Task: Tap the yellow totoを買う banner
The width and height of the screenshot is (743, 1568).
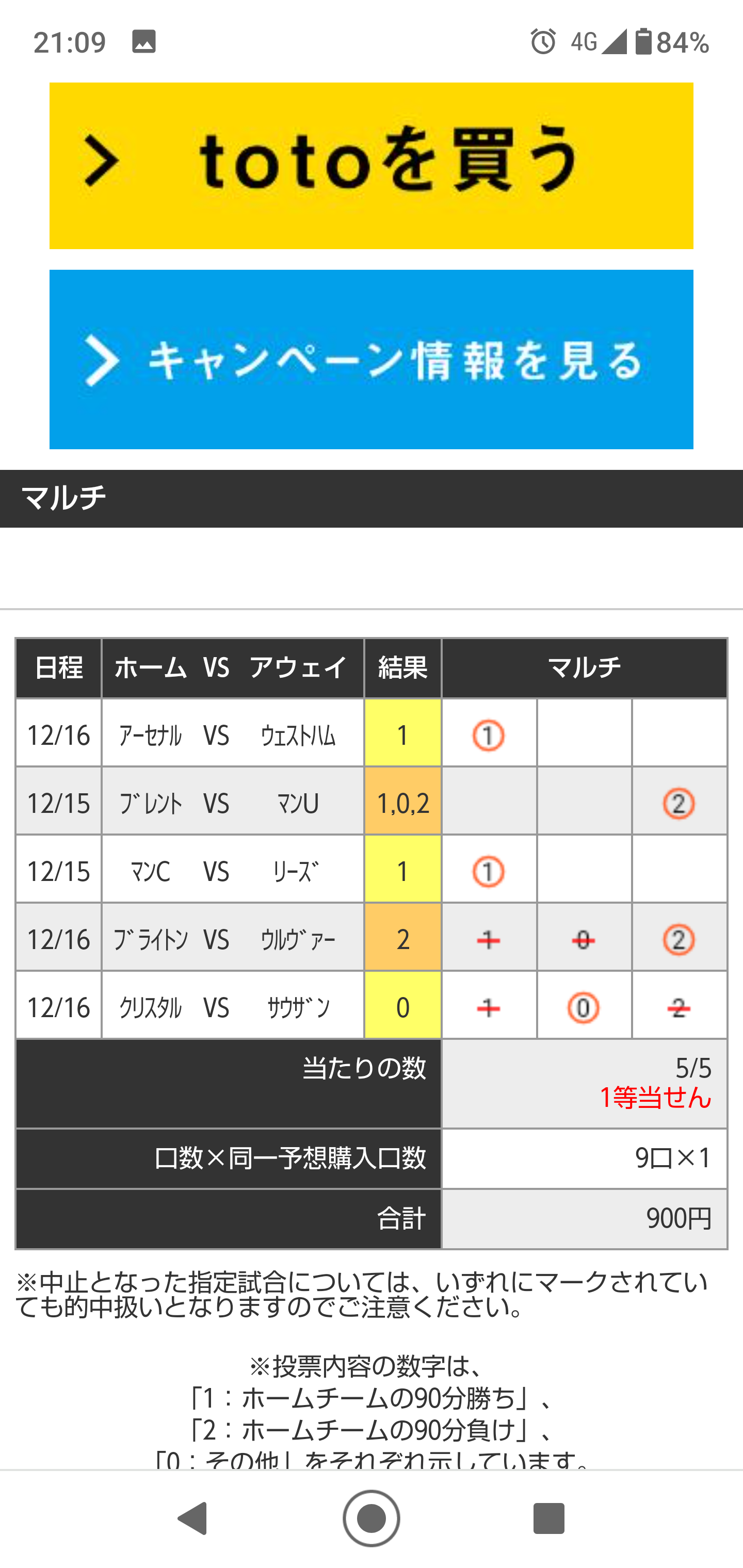Action: [x=371, y=166]
